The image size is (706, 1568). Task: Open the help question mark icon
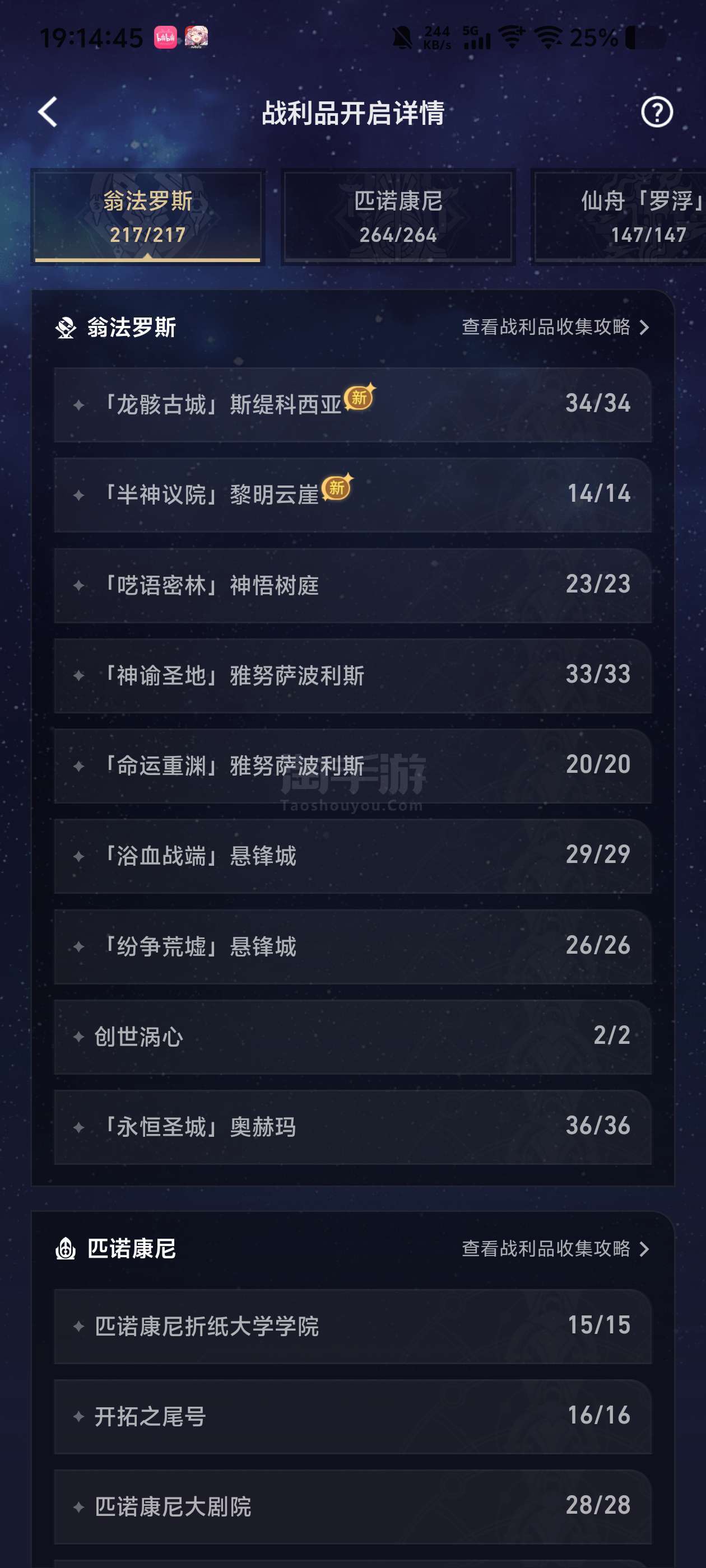656,113
